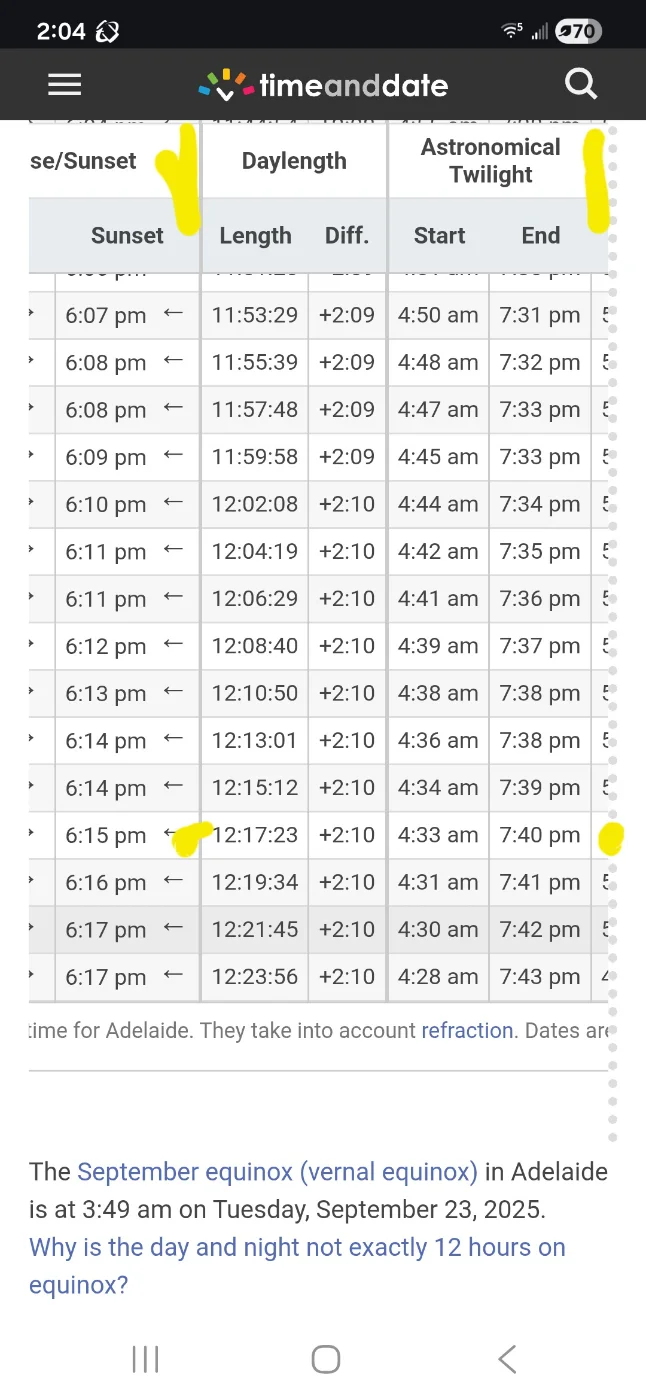646x1400 pixels.
Task: Open the site search
Action: (x=581, y=84)
